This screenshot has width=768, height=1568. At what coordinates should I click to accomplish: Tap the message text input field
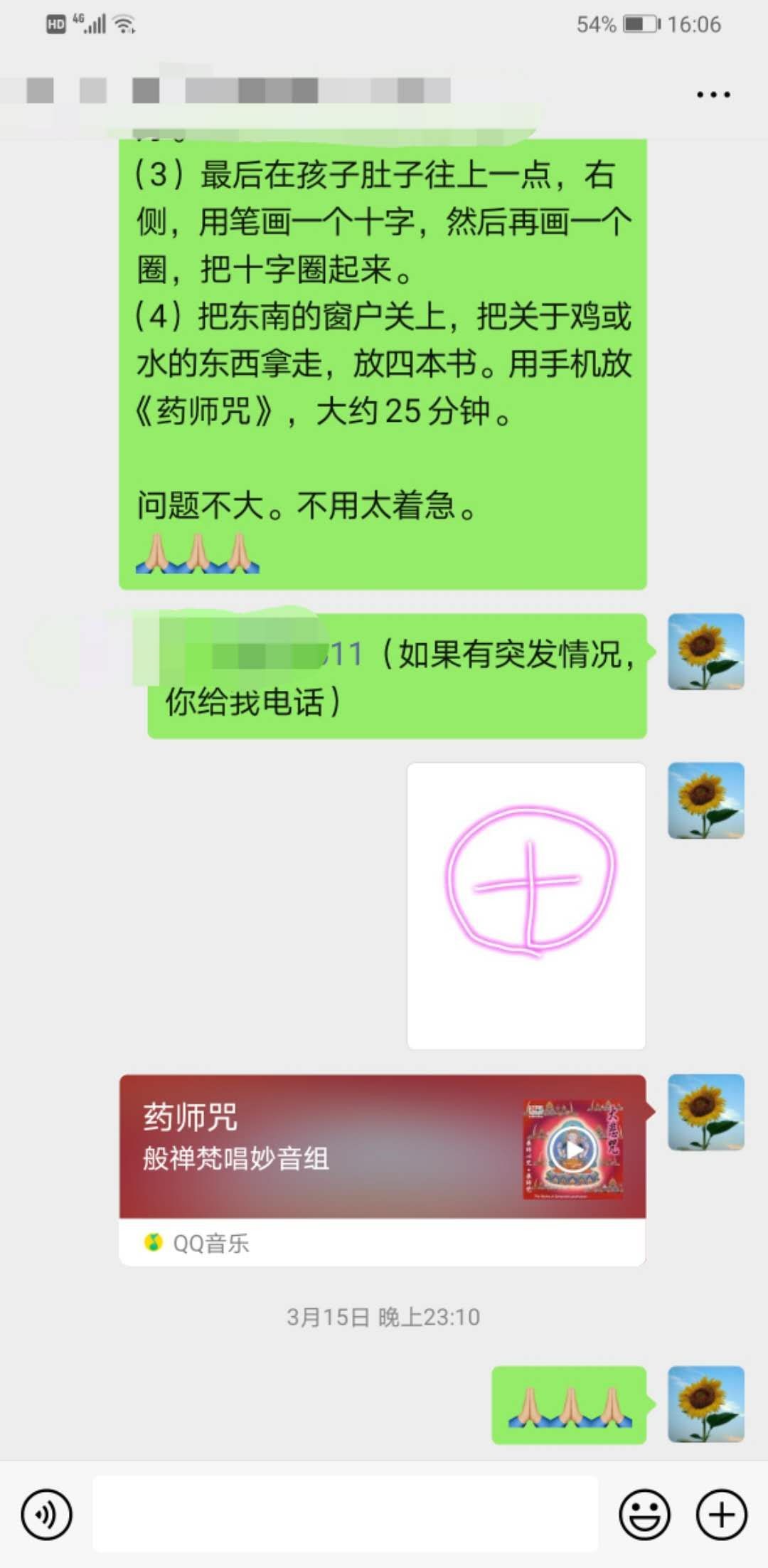345,1514
